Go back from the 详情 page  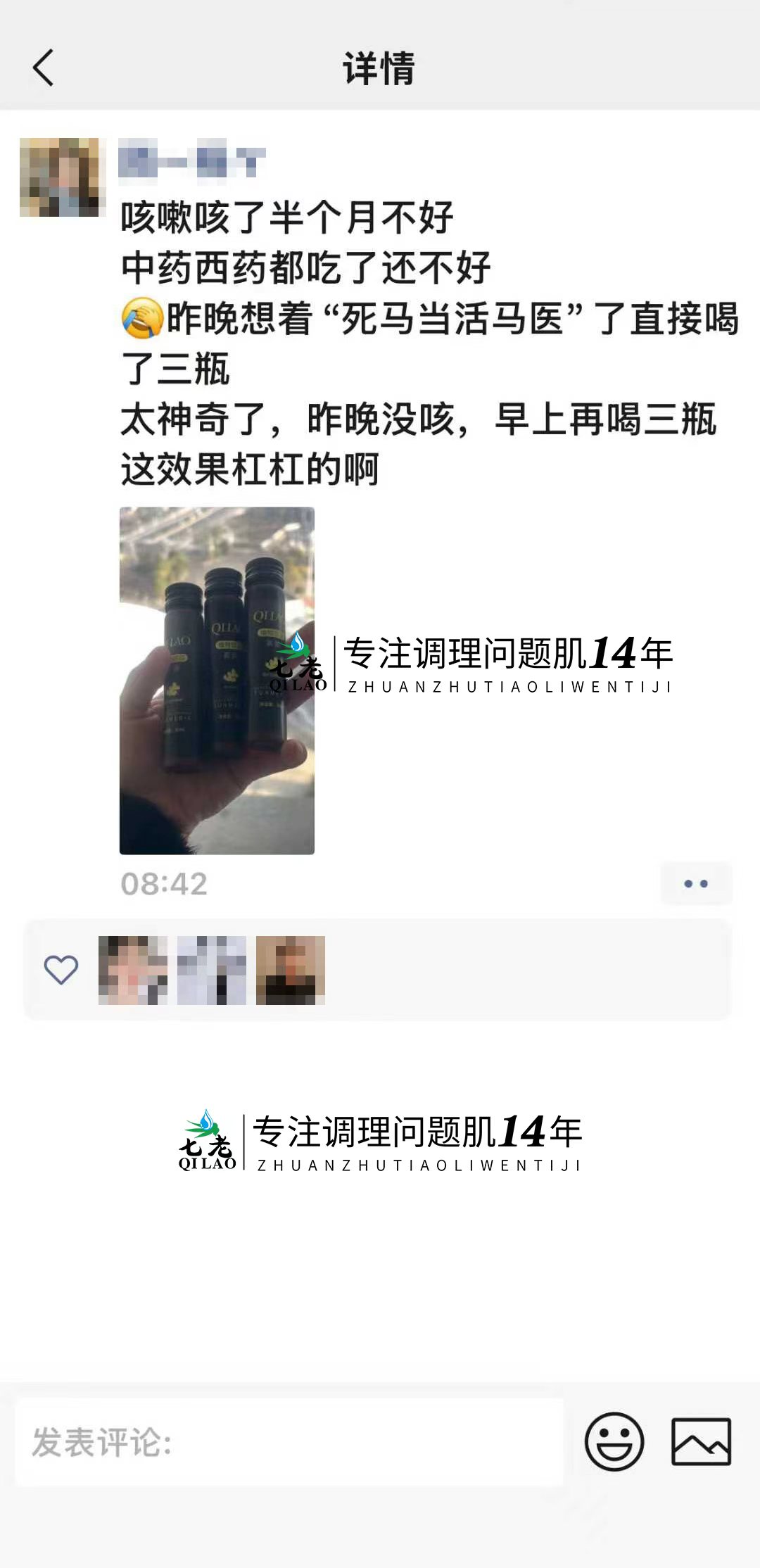tap(44, 68)
